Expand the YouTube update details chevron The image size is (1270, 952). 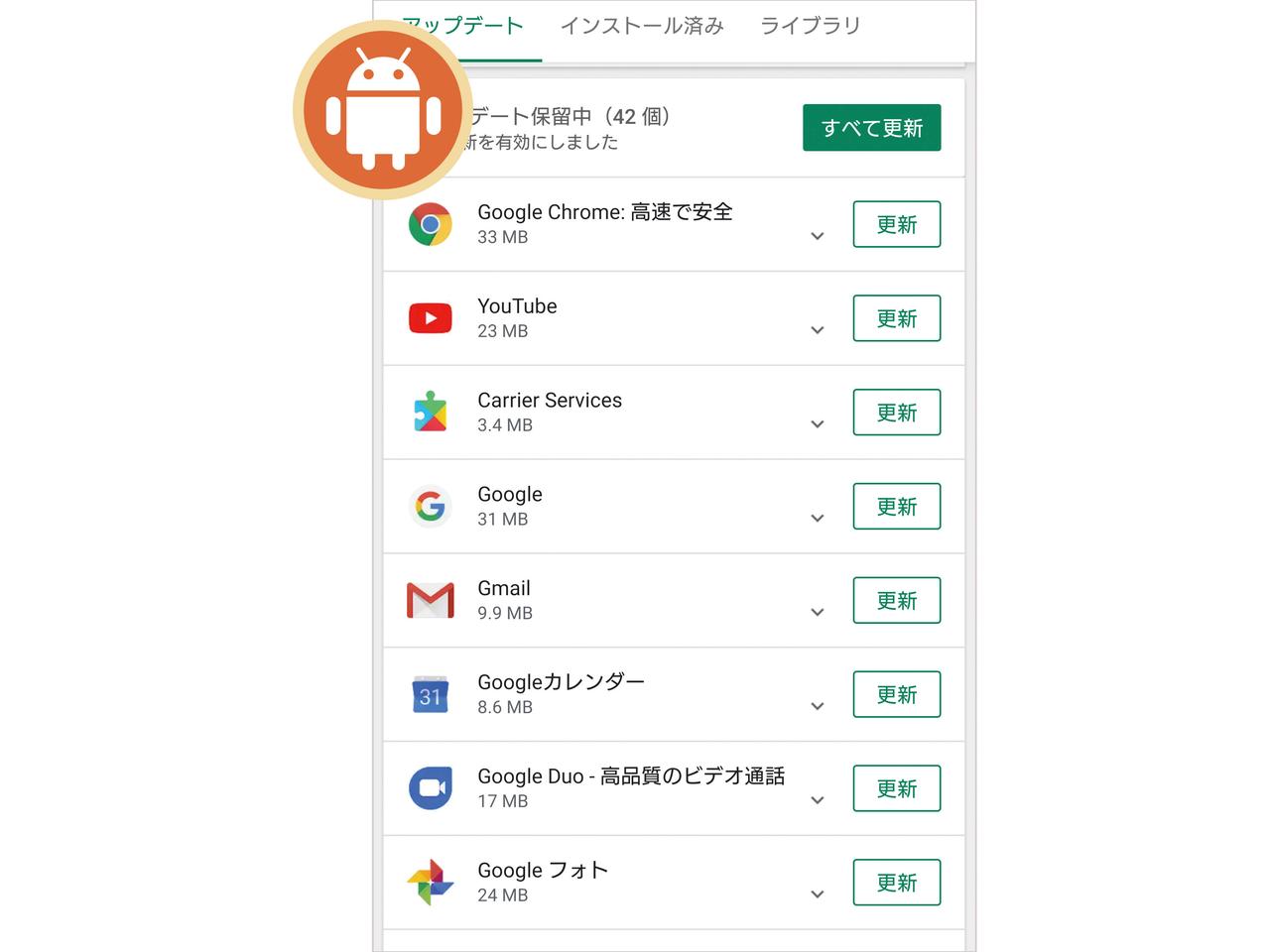pyautogui.click(x=818, y=330)
